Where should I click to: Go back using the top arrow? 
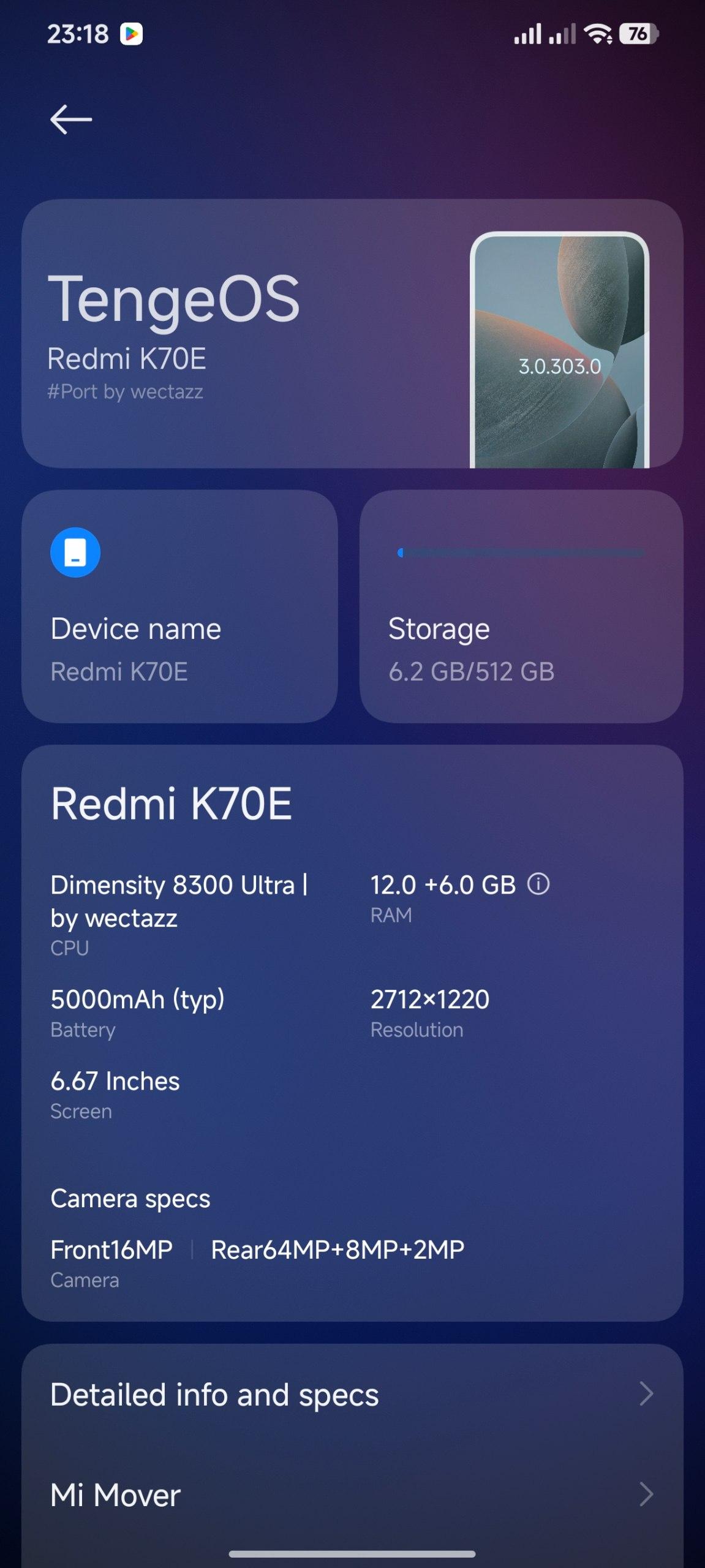coord(71,119)
